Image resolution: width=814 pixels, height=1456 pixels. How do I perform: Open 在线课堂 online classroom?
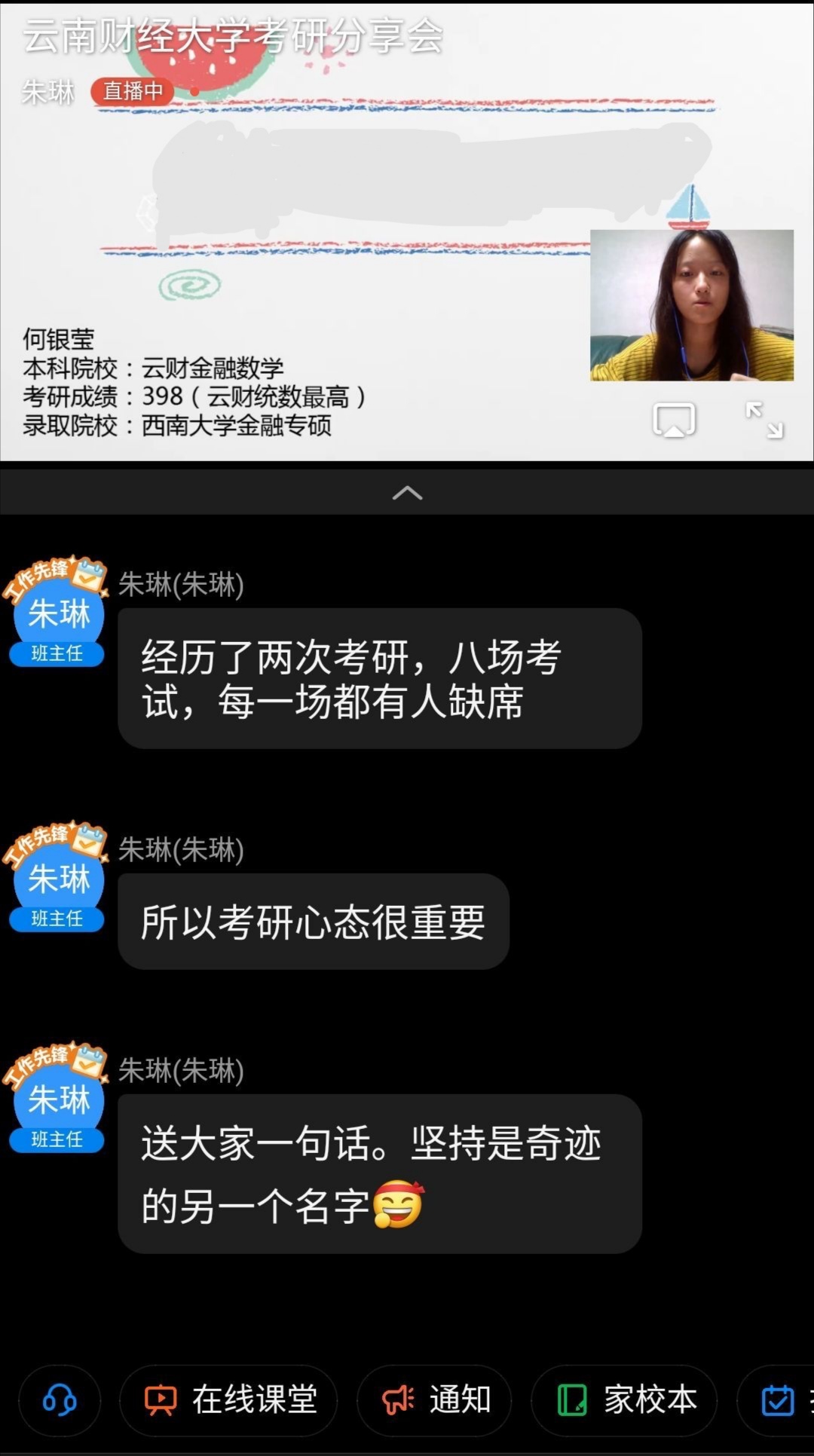point(228,1400)
